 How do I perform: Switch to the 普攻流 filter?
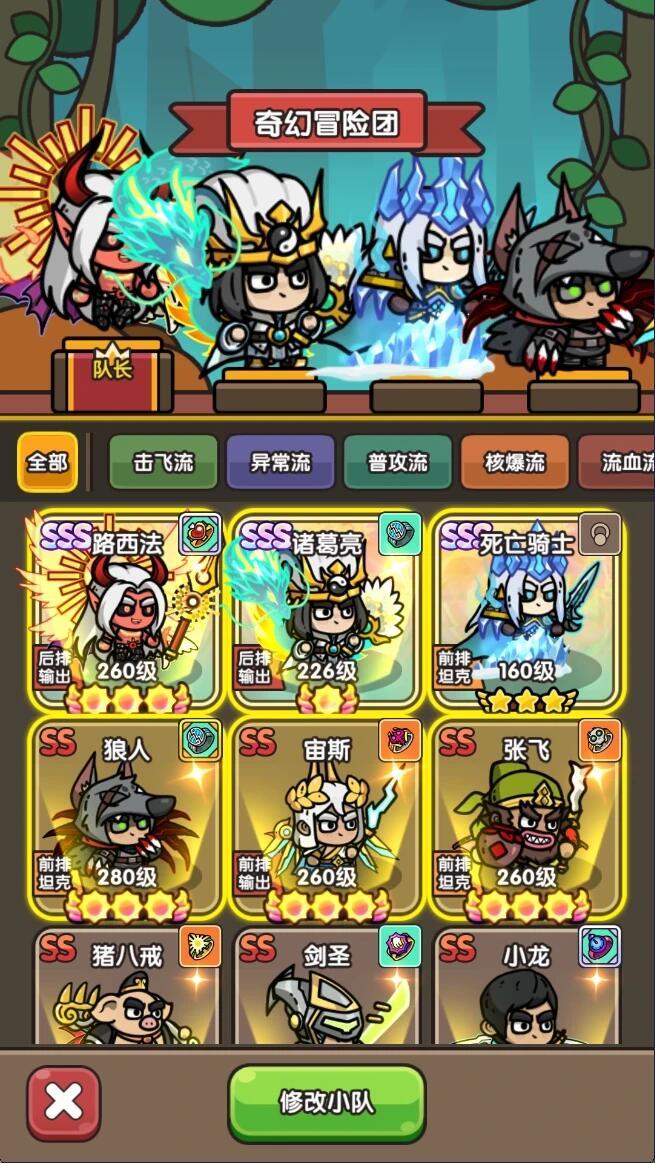398,463
